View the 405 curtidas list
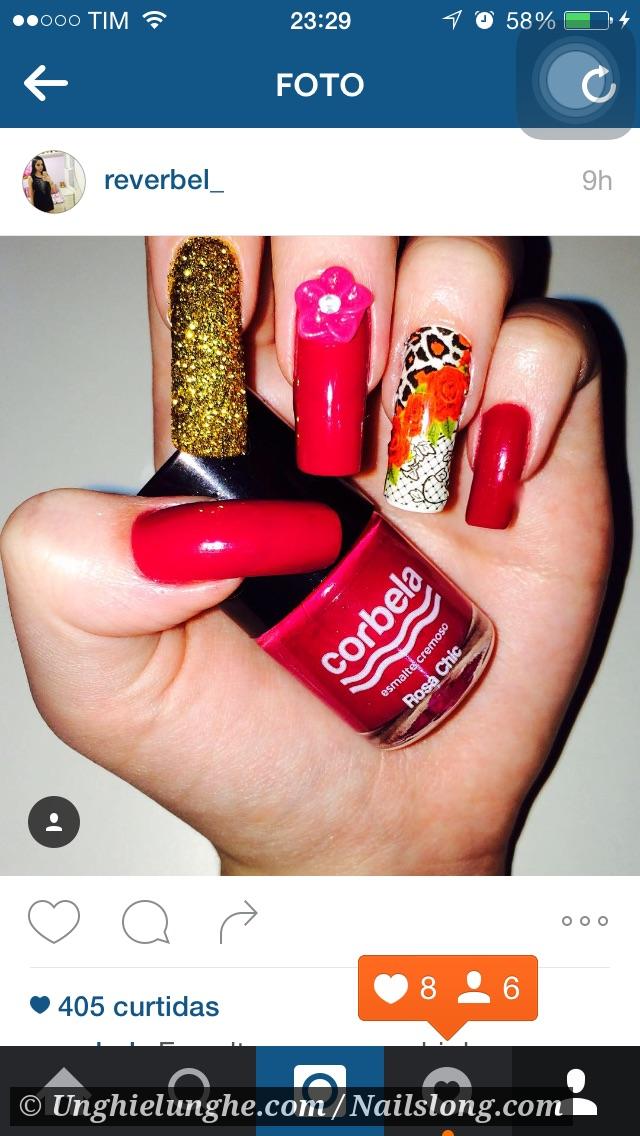The width and height of the screenshot is (640, 1136). point(125,1006)
